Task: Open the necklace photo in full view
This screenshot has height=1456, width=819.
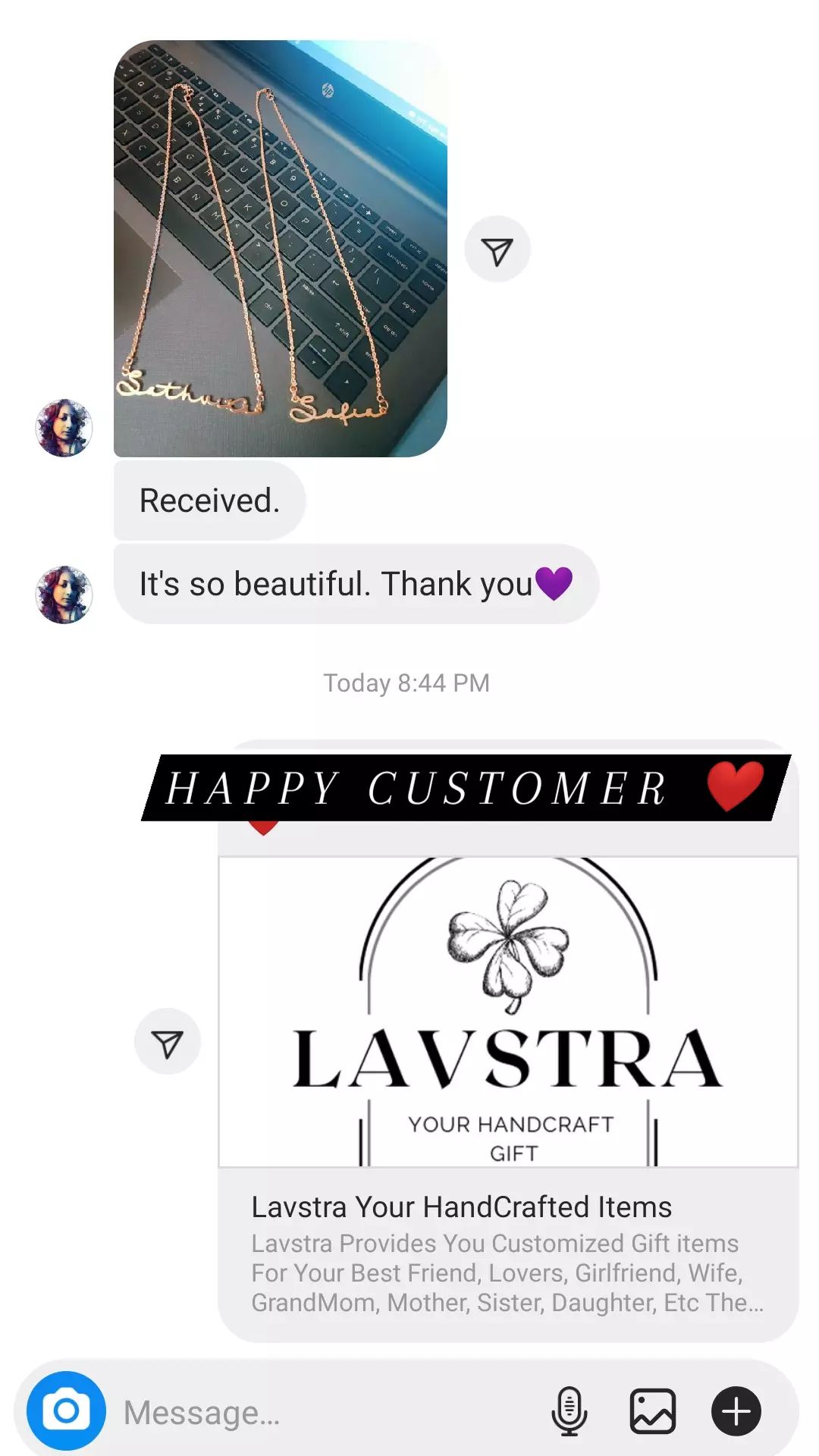Action: [281, 249]
